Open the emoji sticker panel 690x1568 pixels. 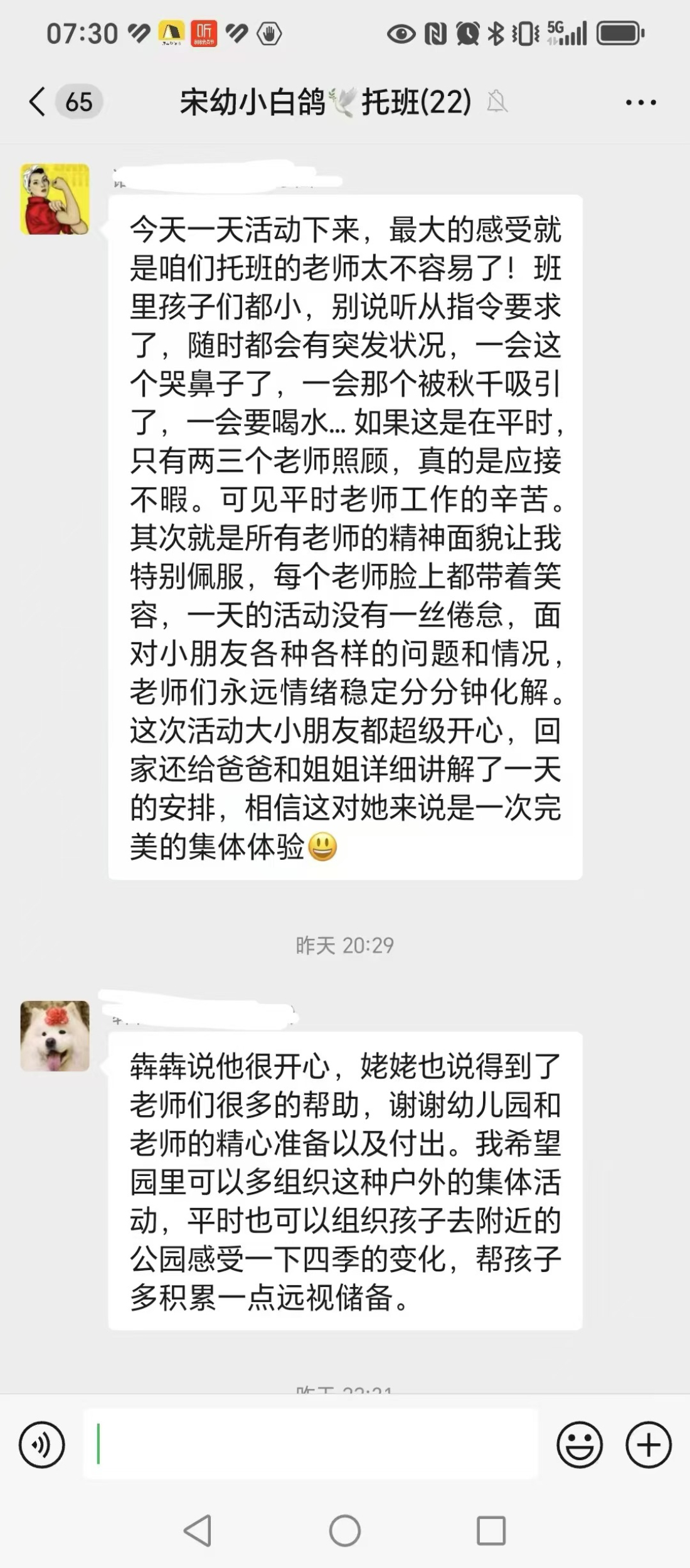(580, 1445)
